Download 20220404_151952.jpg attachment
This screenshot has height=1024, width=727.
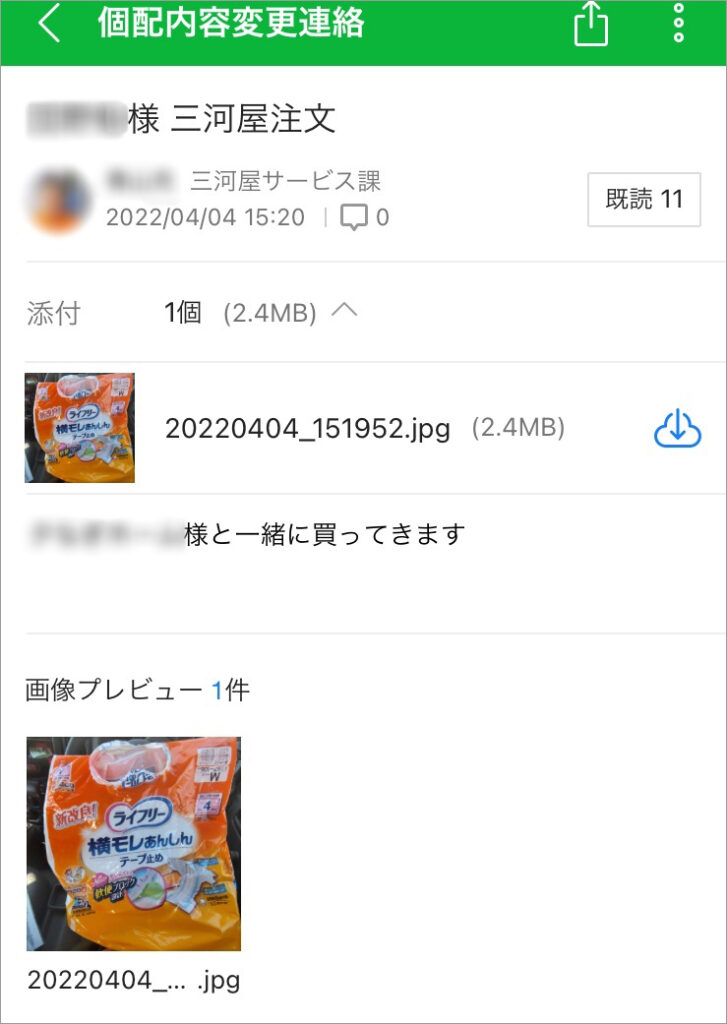pos(677,429)
